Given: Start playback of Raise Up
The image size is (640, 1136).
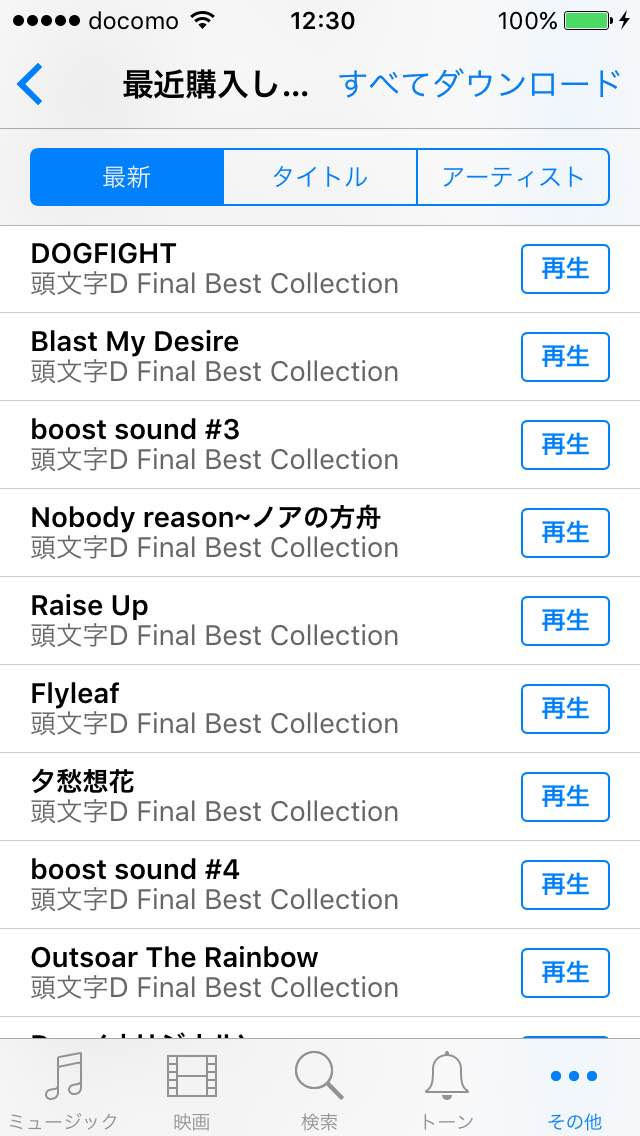Looking at the screenshot, I should (565, 620).
